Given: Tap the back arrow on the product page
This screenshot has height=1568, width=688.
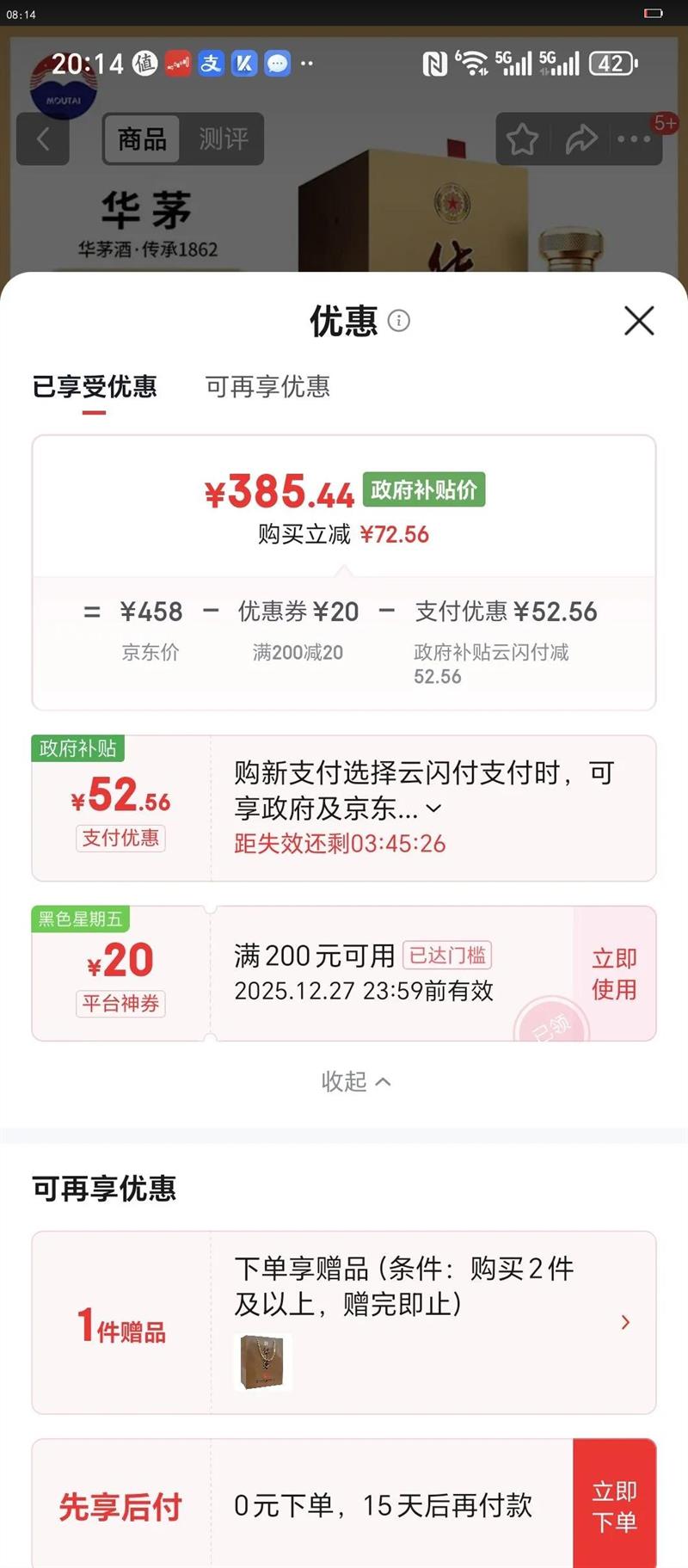Looking at the screenshot, I should [43, 139].
